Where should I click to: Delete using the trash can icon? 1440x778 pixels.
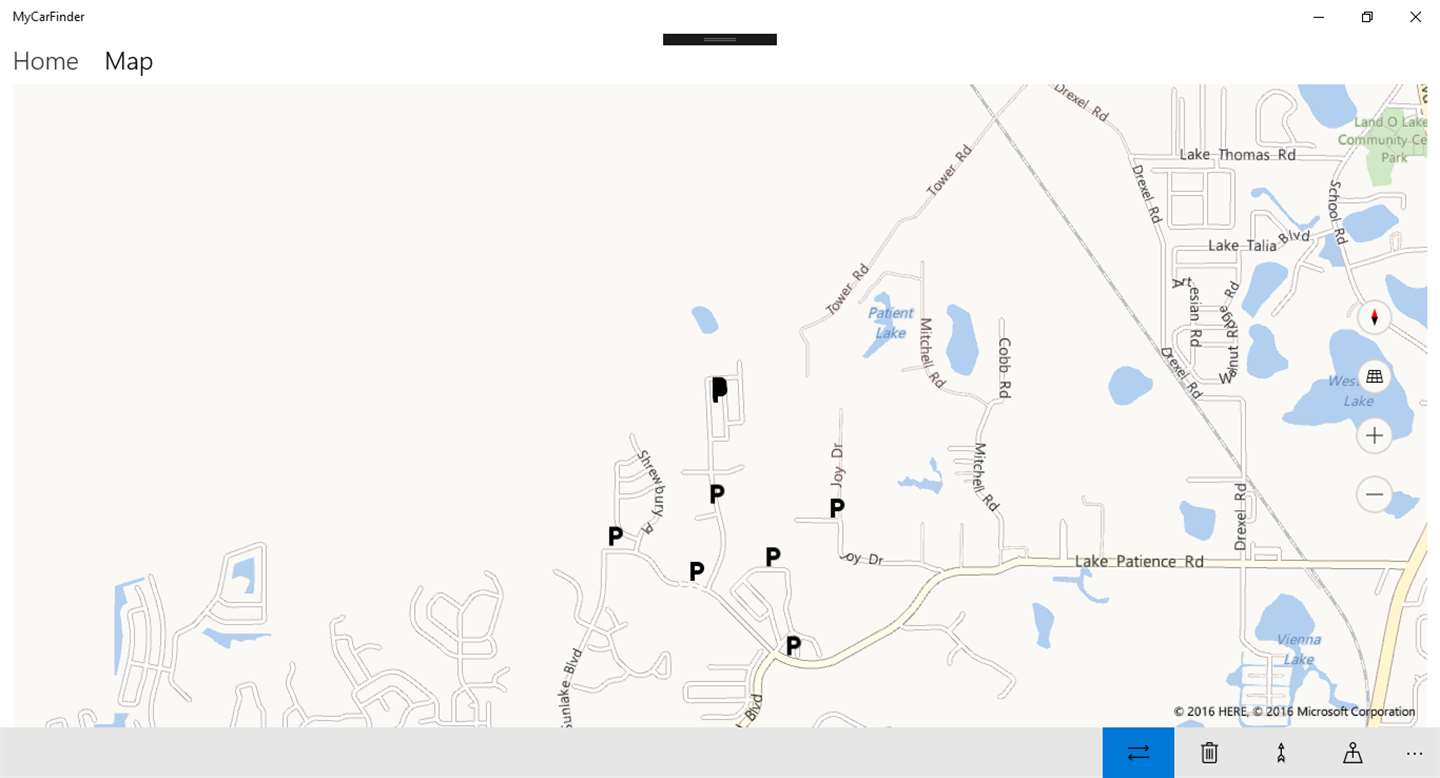[x=1209, y=753]
